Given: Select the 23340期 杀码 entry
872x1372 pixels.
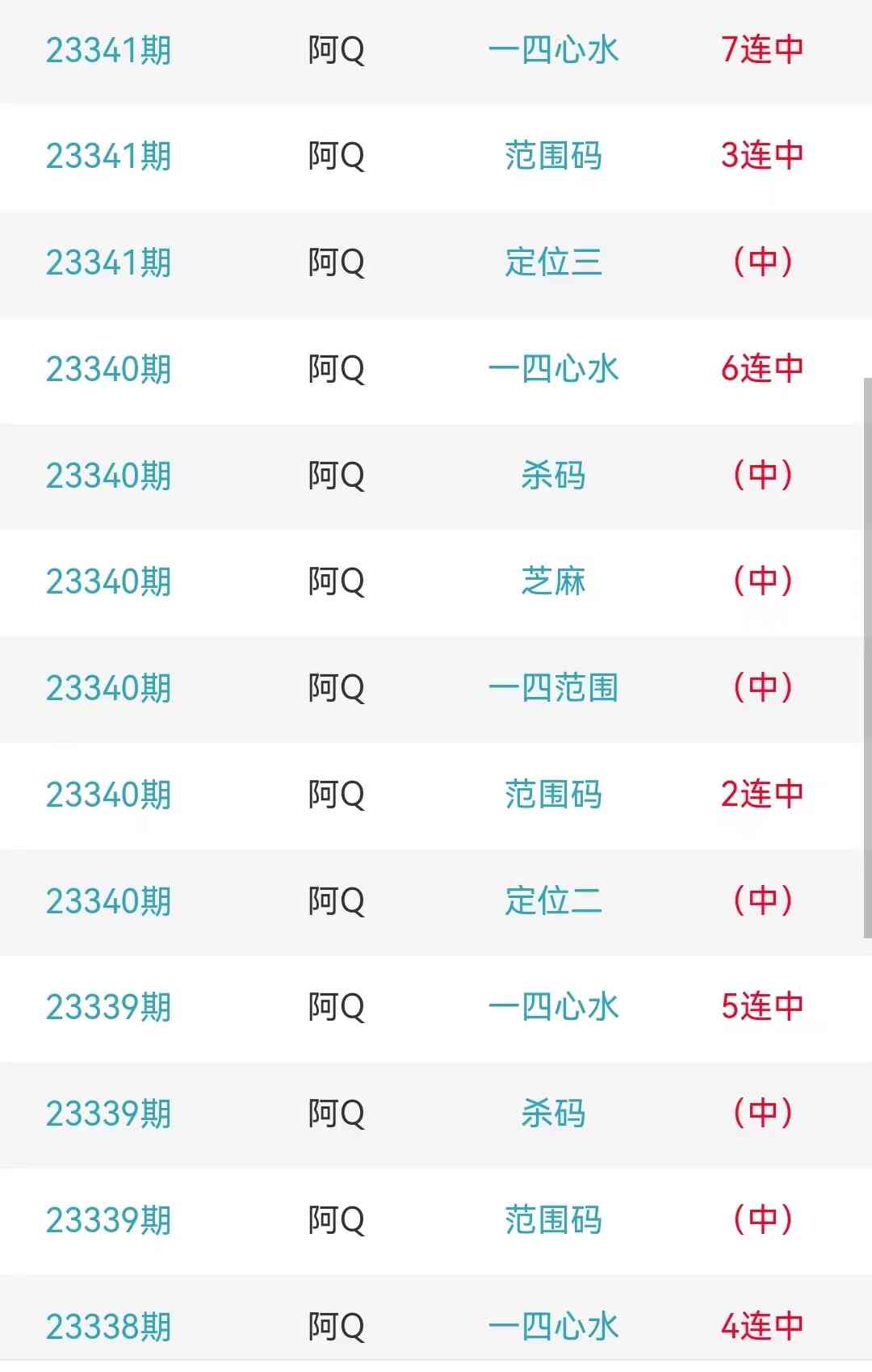Looking at the screenshot, I should point(553,476).
